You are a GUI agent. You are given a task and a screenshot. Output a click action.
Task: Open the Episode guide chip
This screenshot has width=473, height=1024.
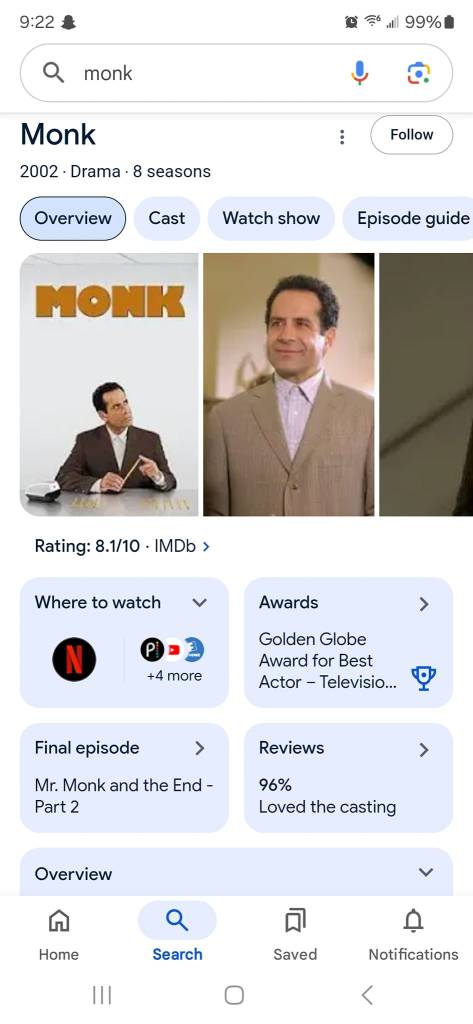[x=408, y=218]
